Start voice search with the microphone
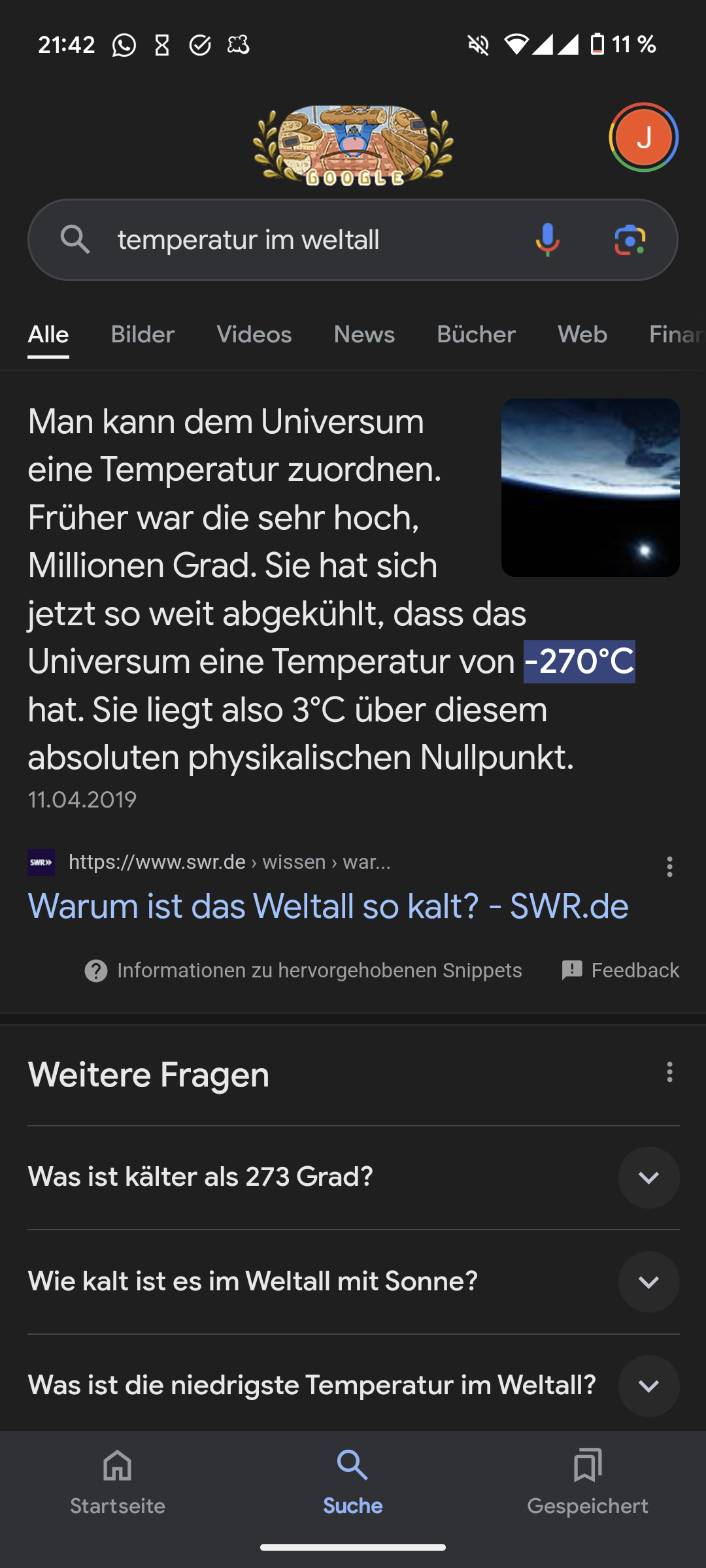 pyautogui.click(x=547, y=240)
